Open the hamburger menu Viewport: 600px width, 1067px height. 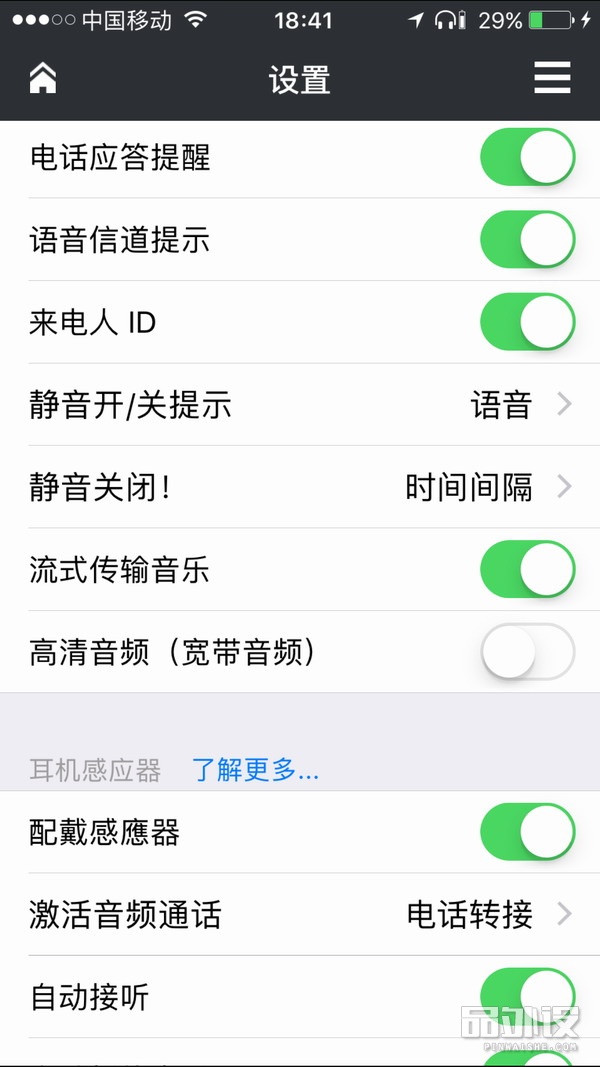pos(552,78)
